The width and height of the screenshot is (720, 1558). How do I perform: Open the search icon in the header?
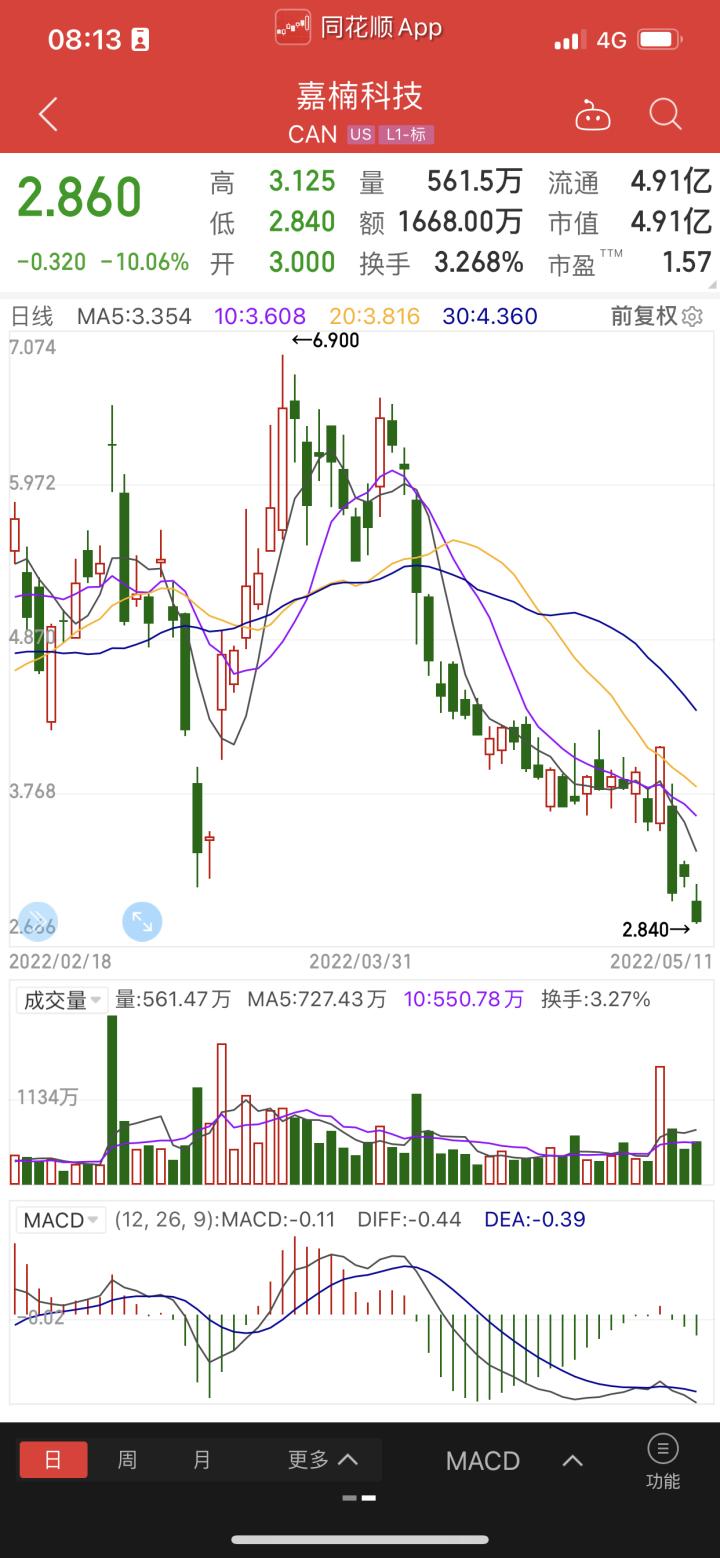(664, 114)
